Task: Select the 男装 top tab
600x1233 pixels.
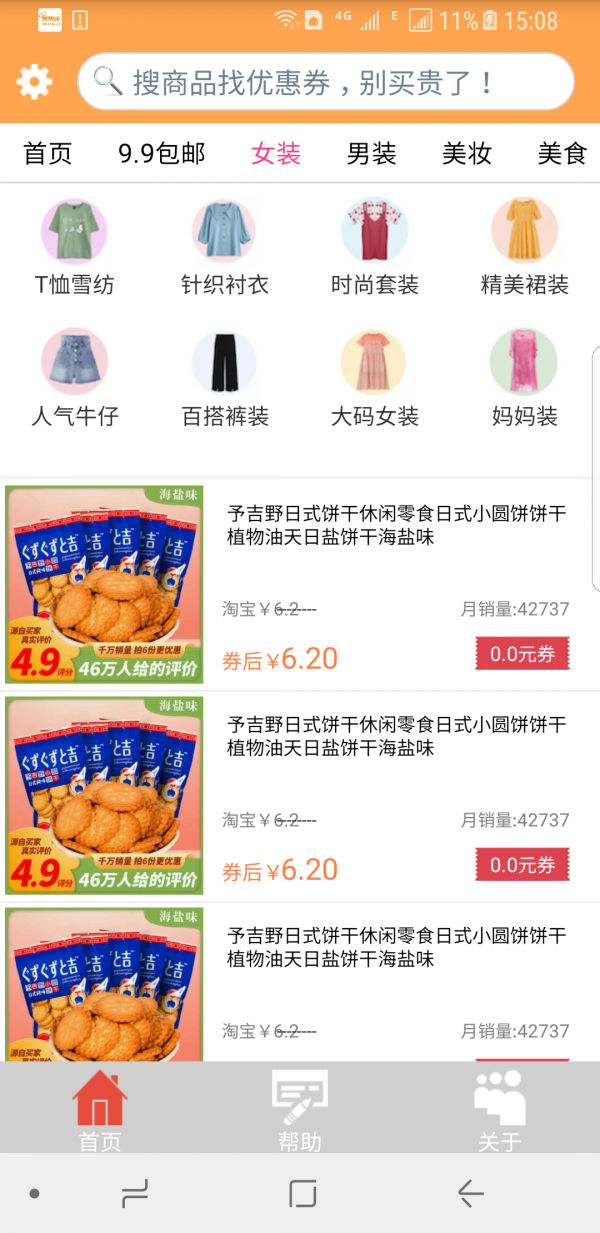Action: pos(371,153)
